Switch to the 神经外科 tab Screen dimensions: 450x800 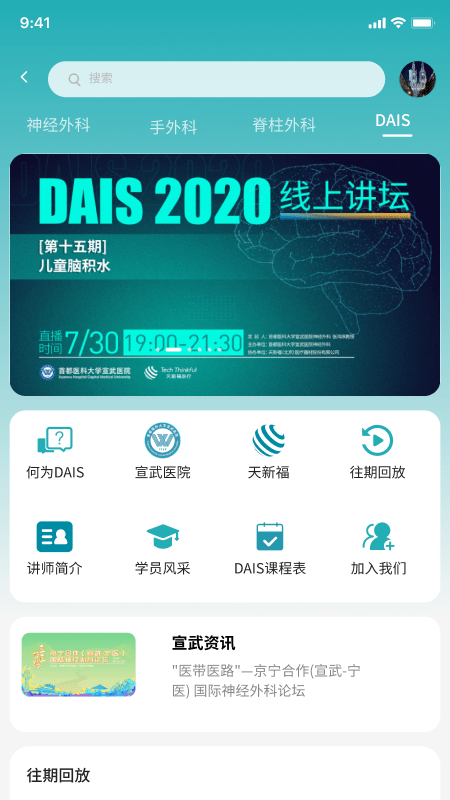58,125
